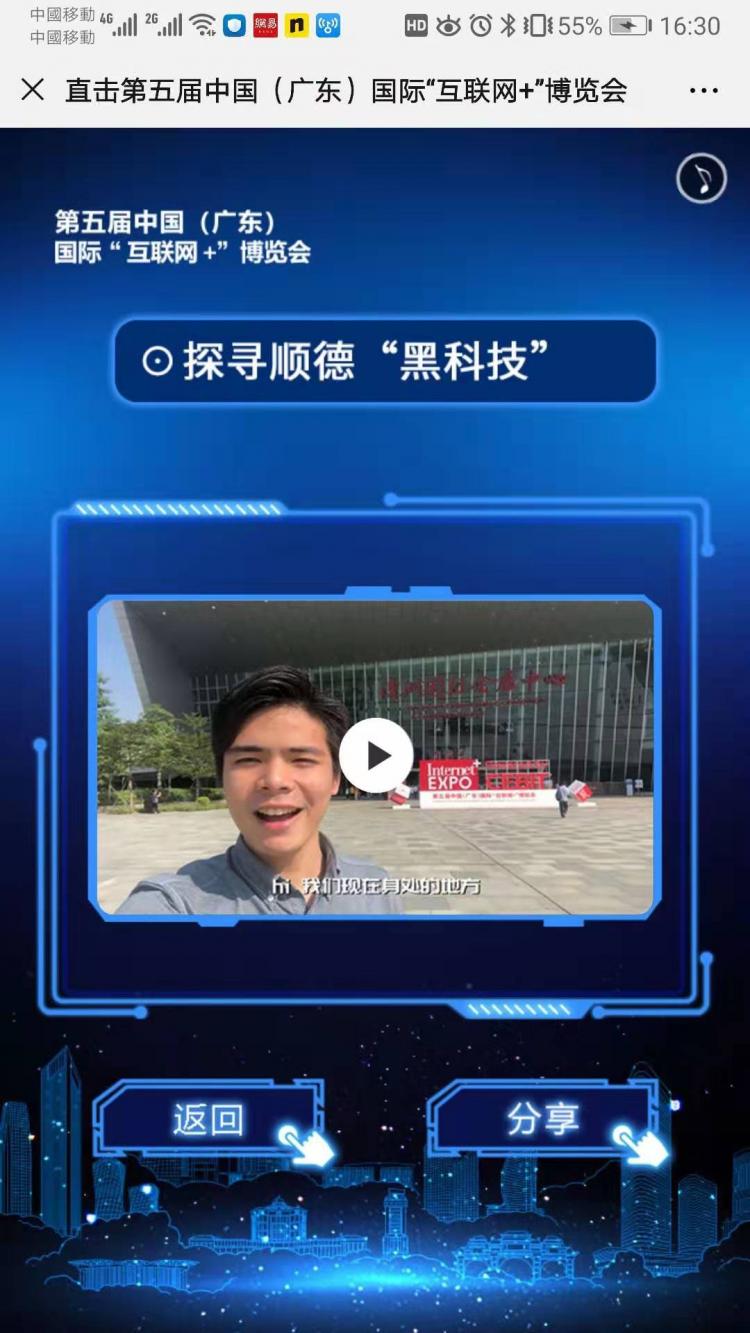Play the expo center video
The width and height of the screenshot is (750, 1333).
(376, 755)
